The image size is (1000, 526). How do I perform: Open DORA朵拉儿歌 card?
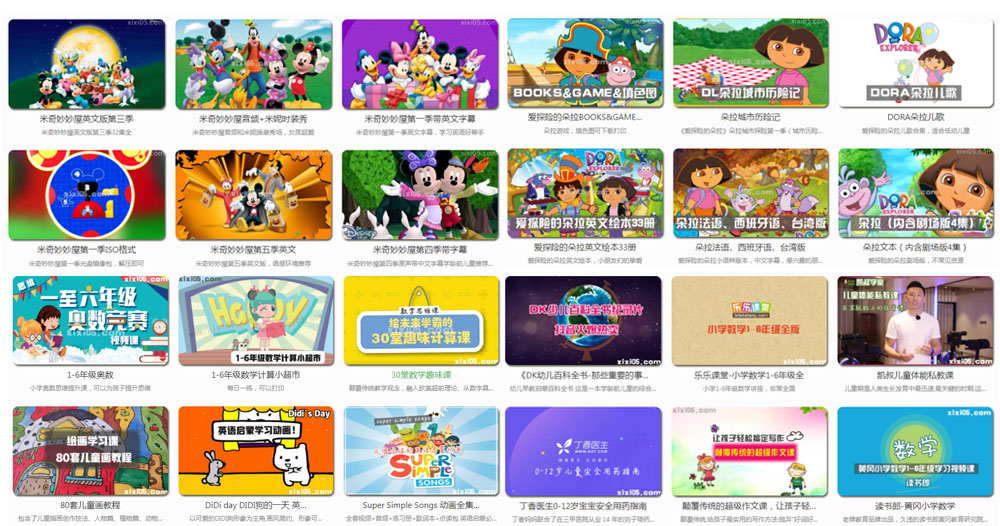tap(916, 64)
